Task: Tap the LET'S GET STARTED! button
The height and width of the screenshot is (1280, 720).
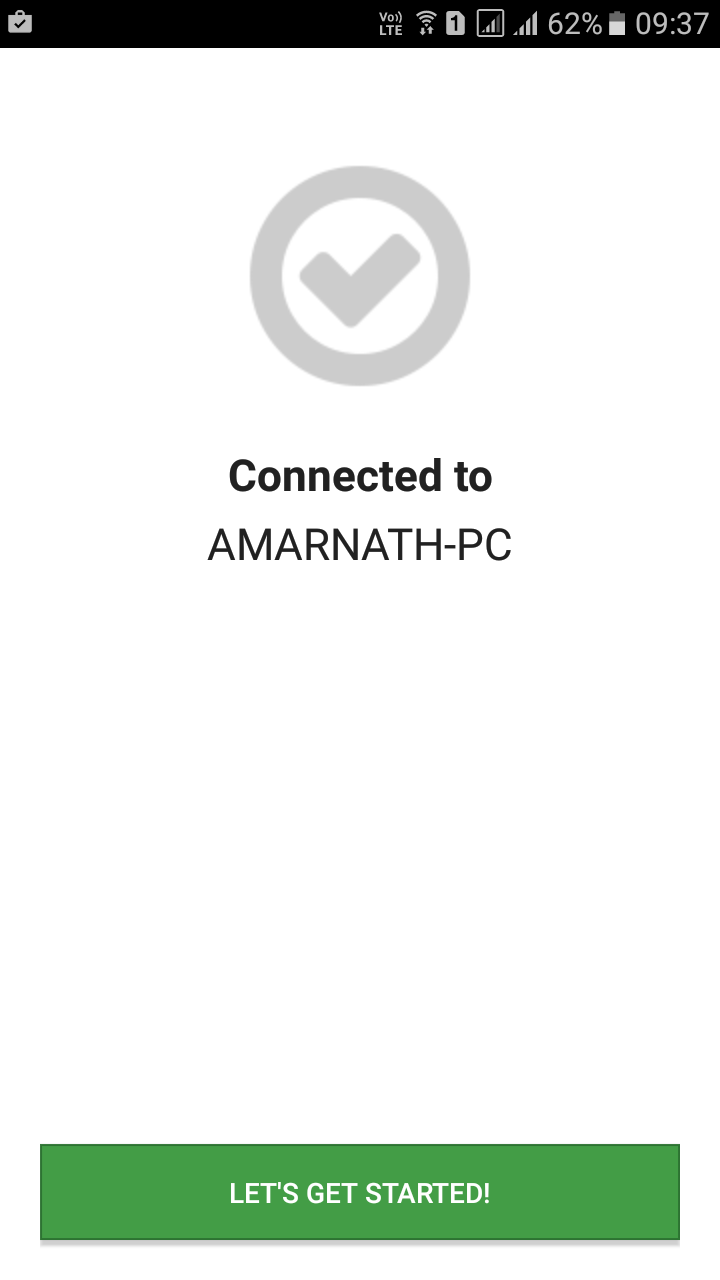Action: (x=360, y=1192)
